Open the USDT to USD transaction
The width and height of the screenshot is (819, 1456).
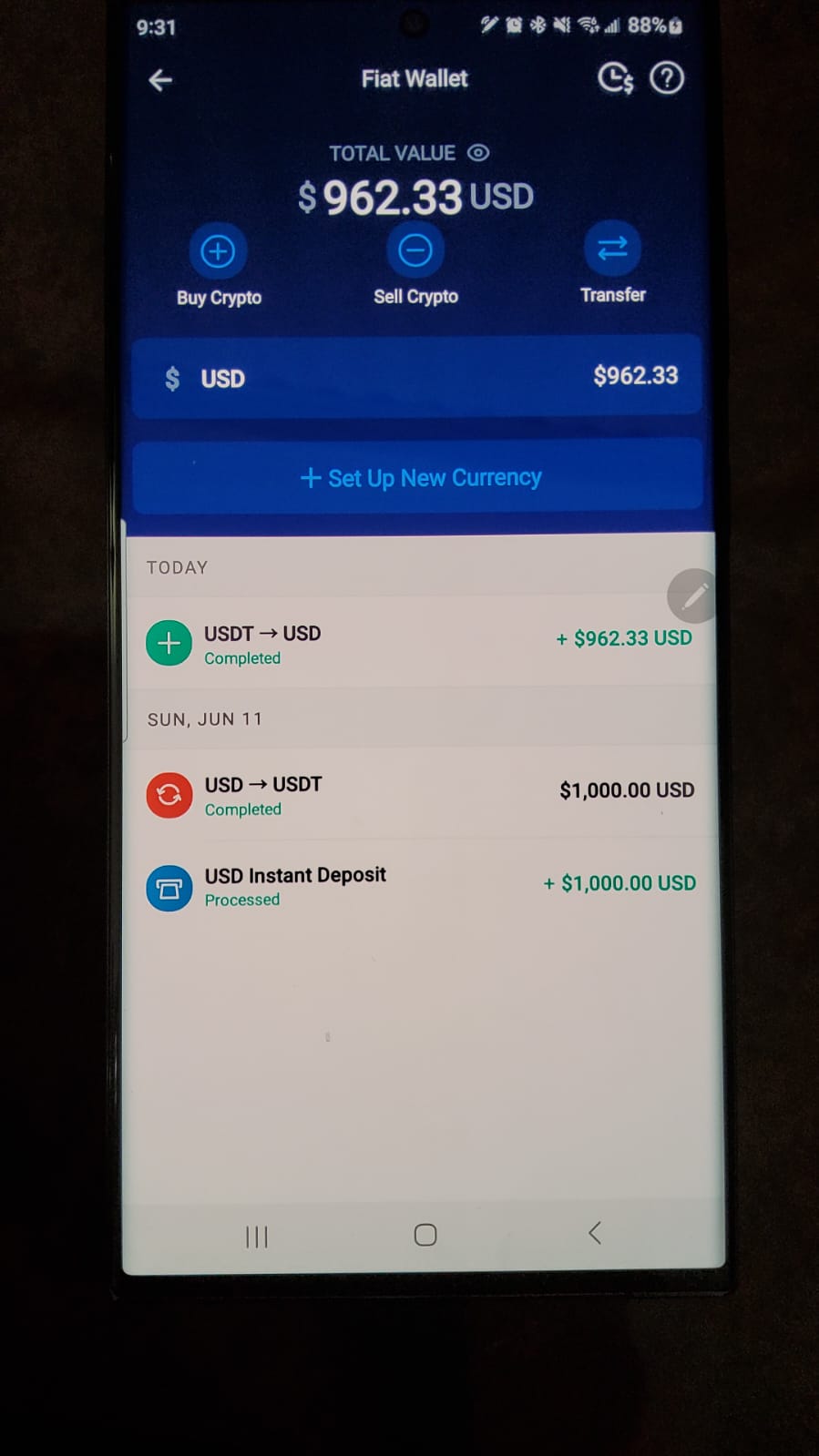419,643
